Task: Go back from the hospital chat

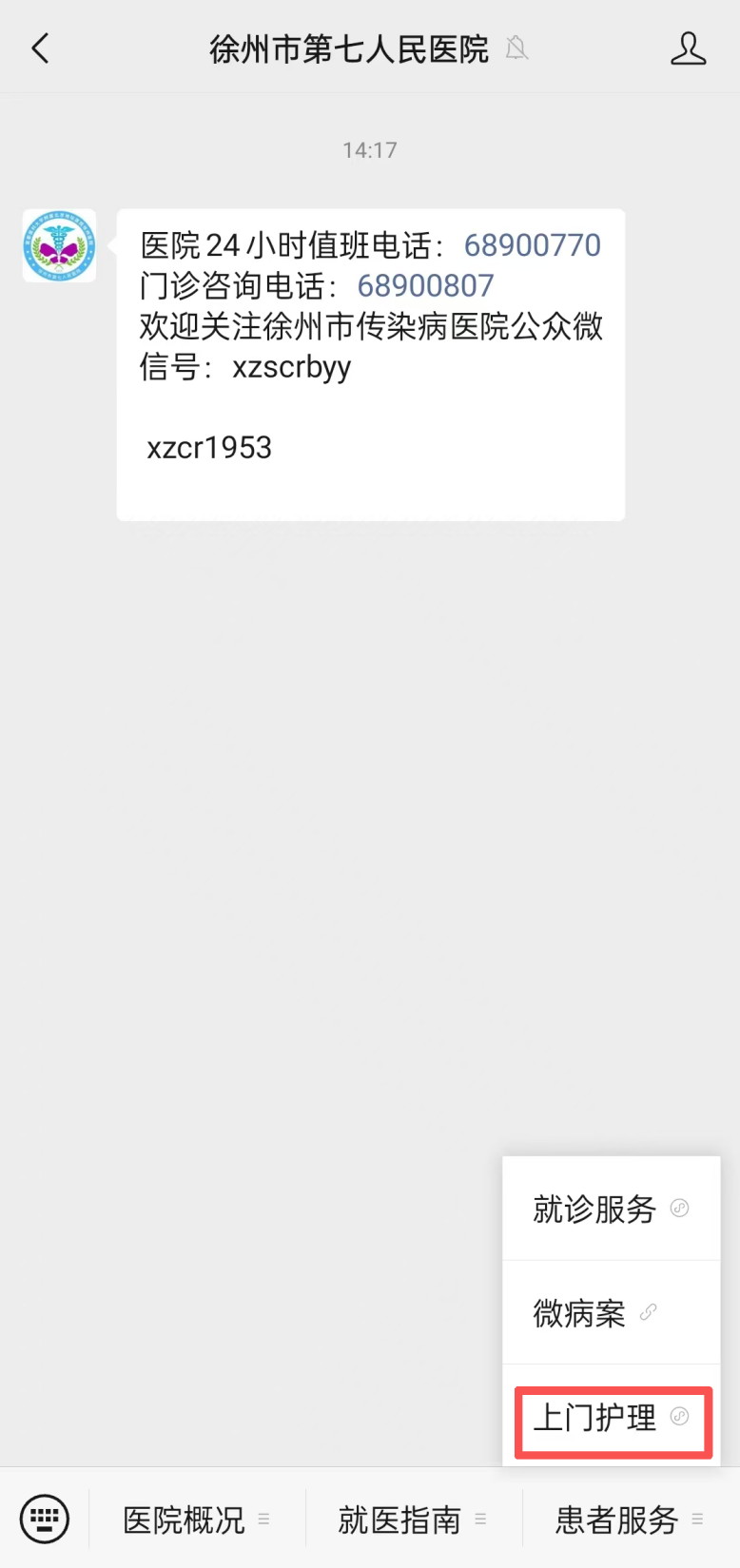Action: pos(40,48)
